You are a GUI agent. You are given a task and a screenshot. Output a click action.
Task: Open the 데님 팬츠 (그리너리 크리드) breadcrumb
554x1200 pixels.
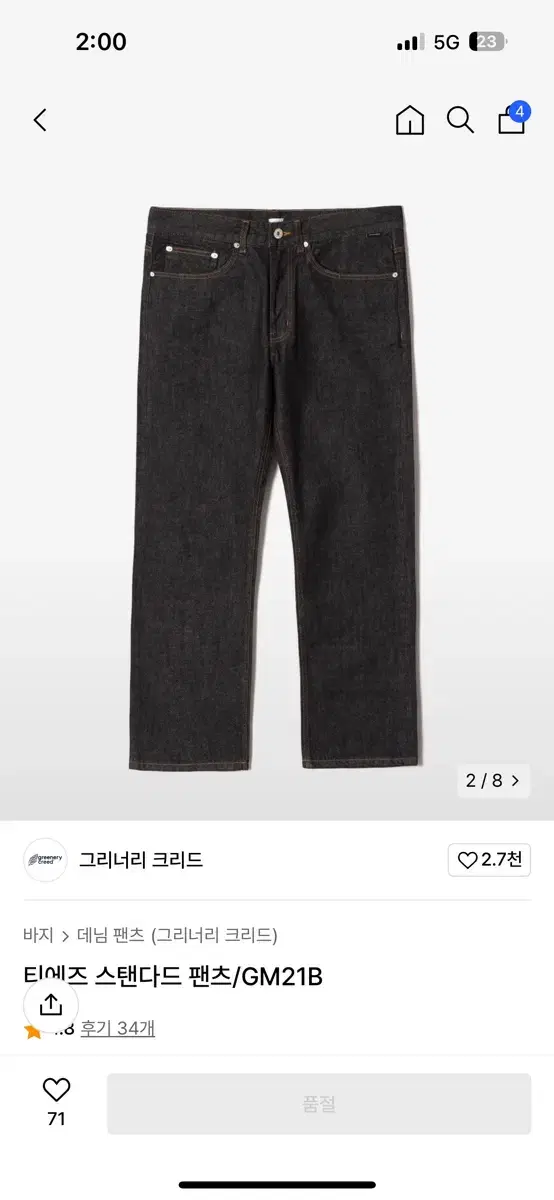[x=177, y=936]
